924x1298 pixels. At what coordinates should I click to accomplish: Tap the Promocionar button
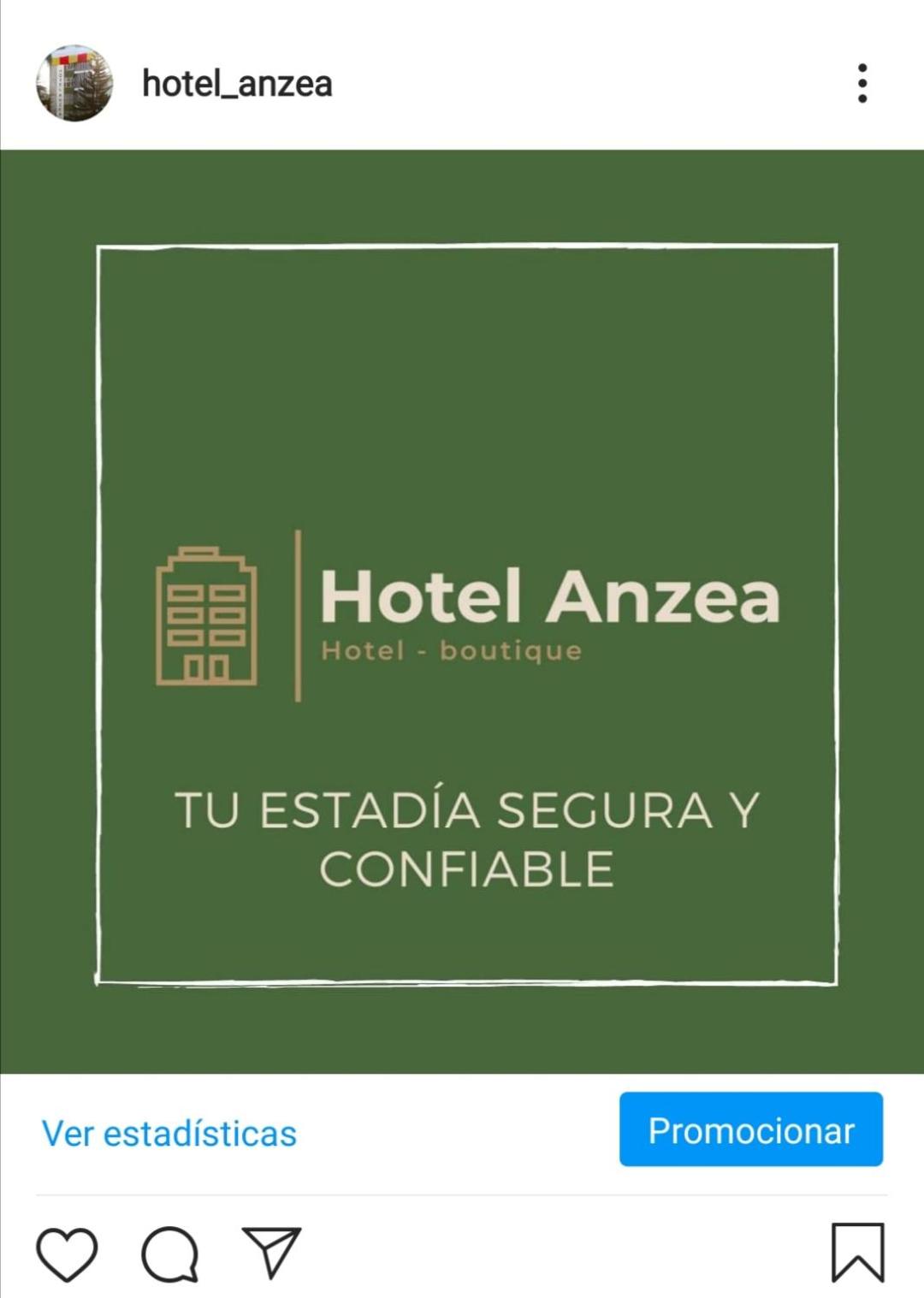[750, 1129]
